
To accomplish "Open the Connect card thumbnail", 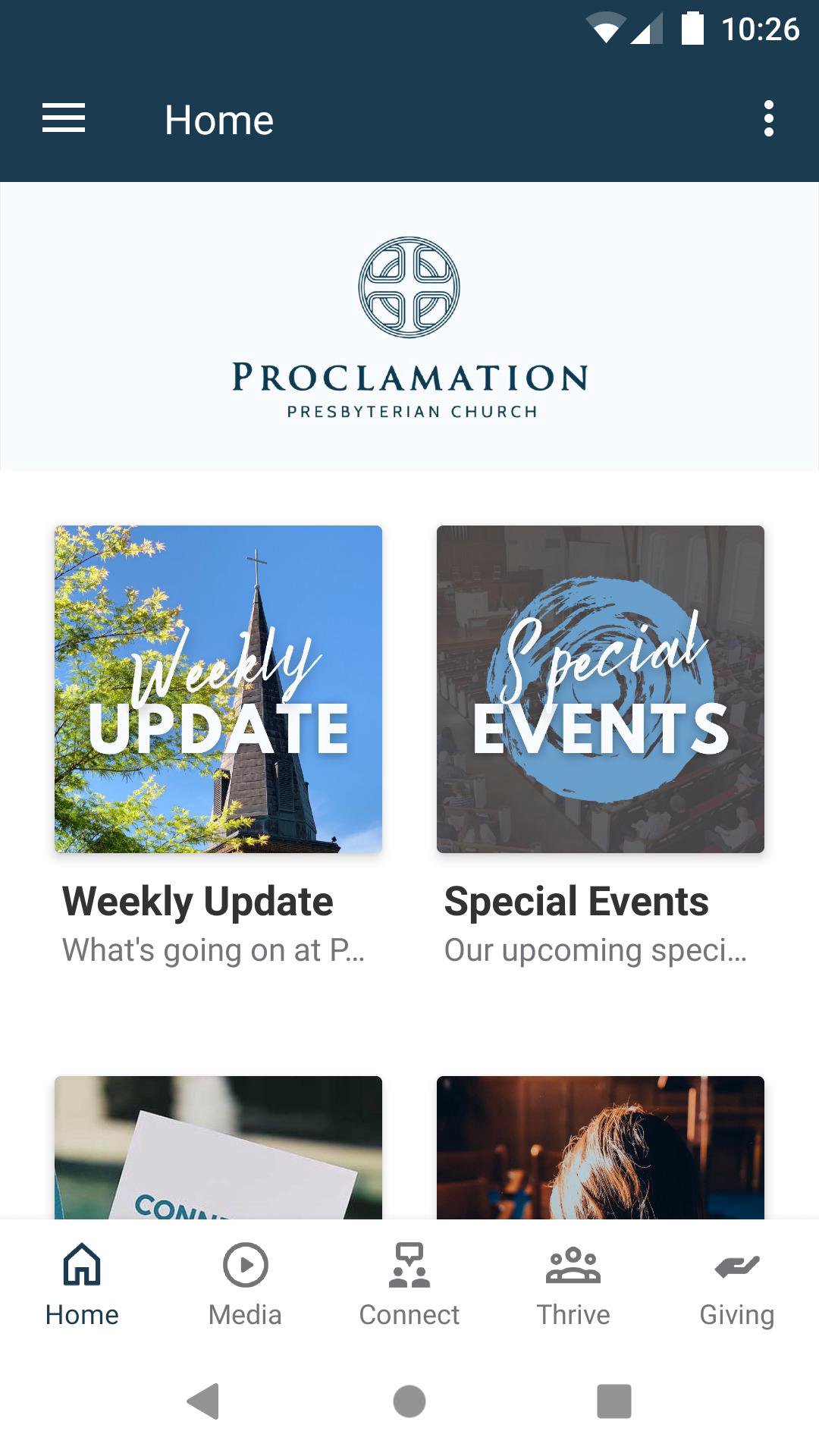I will pos(218,1153).
